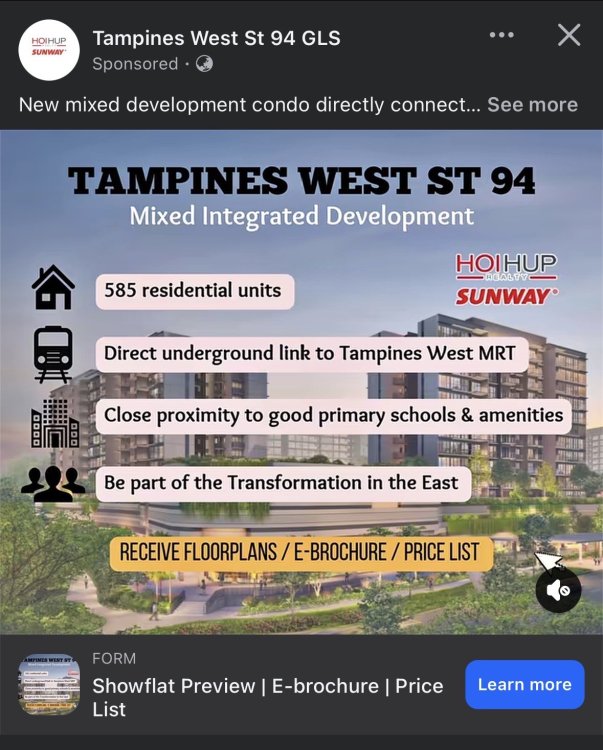Open Tampines West St 94 GLS page
Viewport: 603px width, 750px height.
point(216,38)
